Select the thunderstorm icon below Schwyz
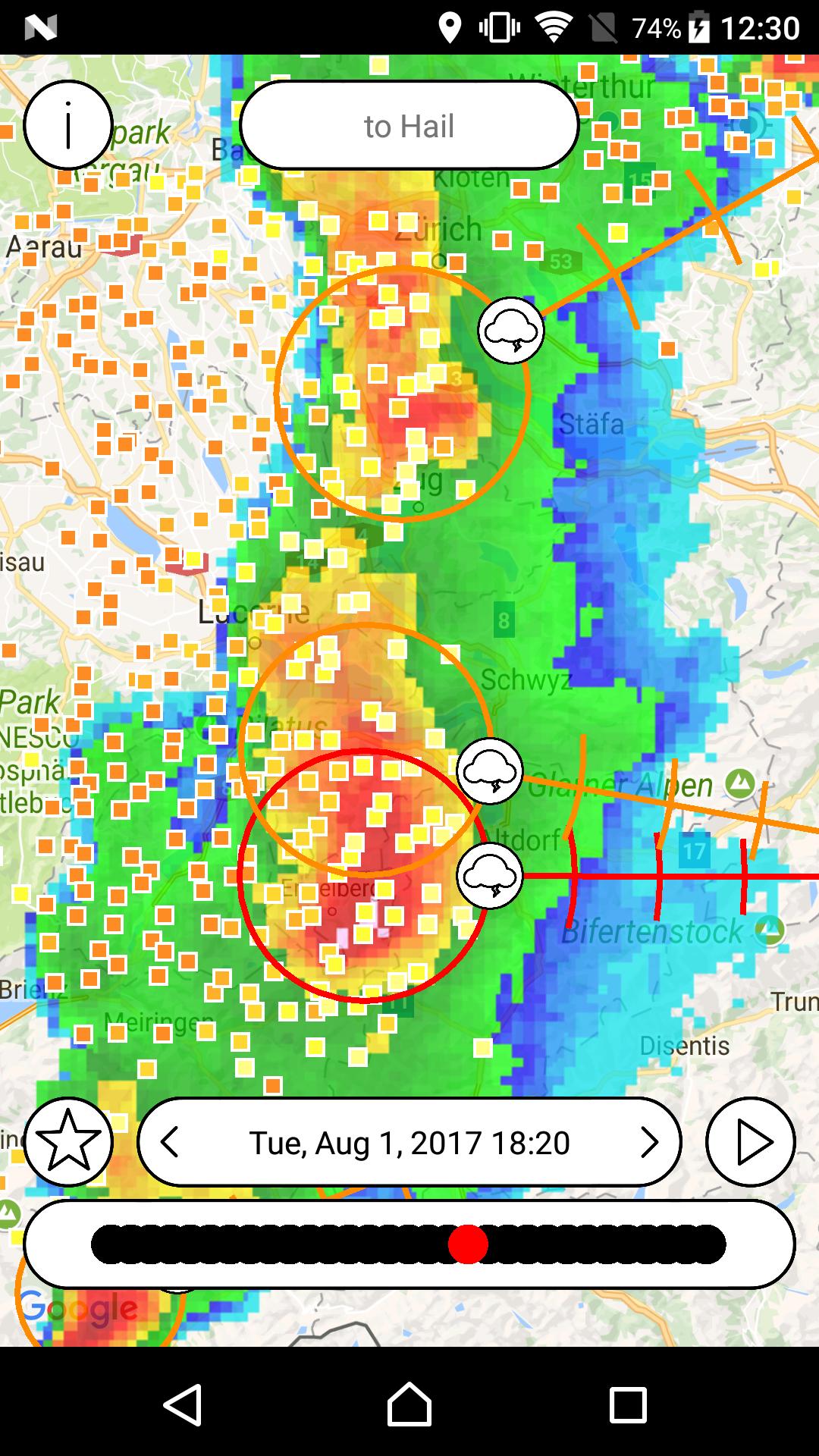 (x=490, y=771)
